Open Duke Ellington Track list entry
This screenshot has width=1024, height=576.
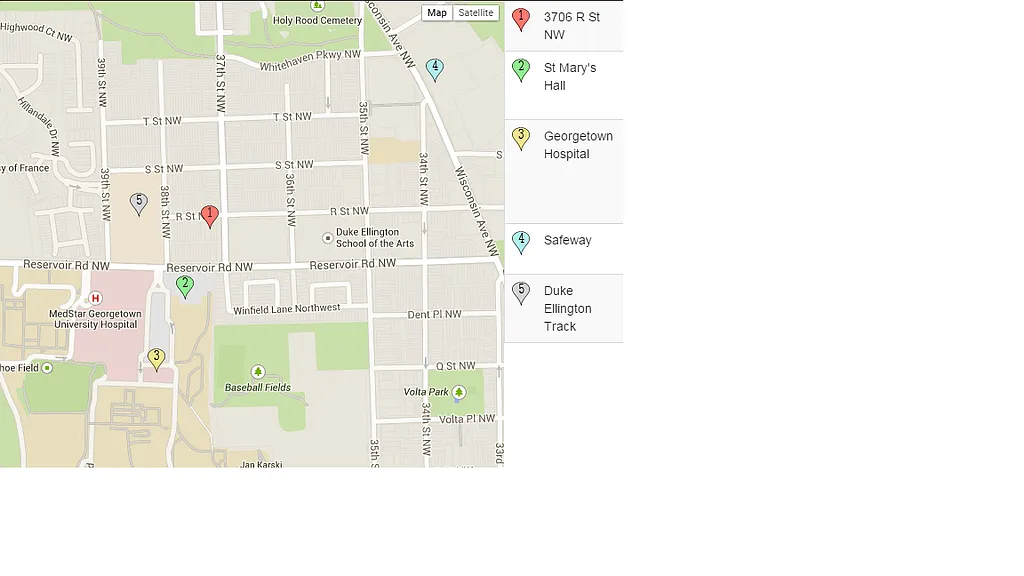567,308
